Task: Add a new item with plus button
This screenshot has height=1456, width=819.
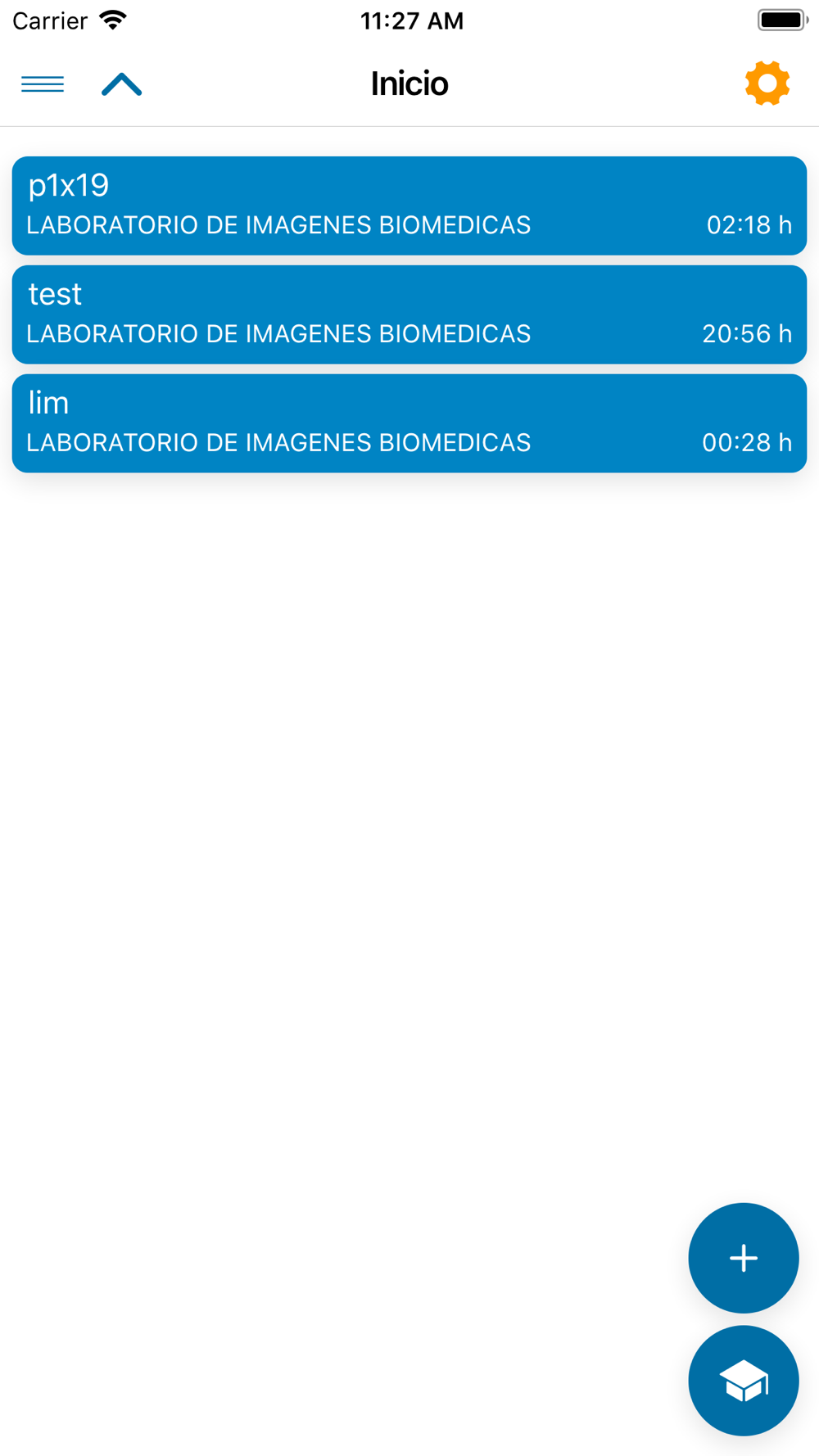Action: click(744, 1258)
